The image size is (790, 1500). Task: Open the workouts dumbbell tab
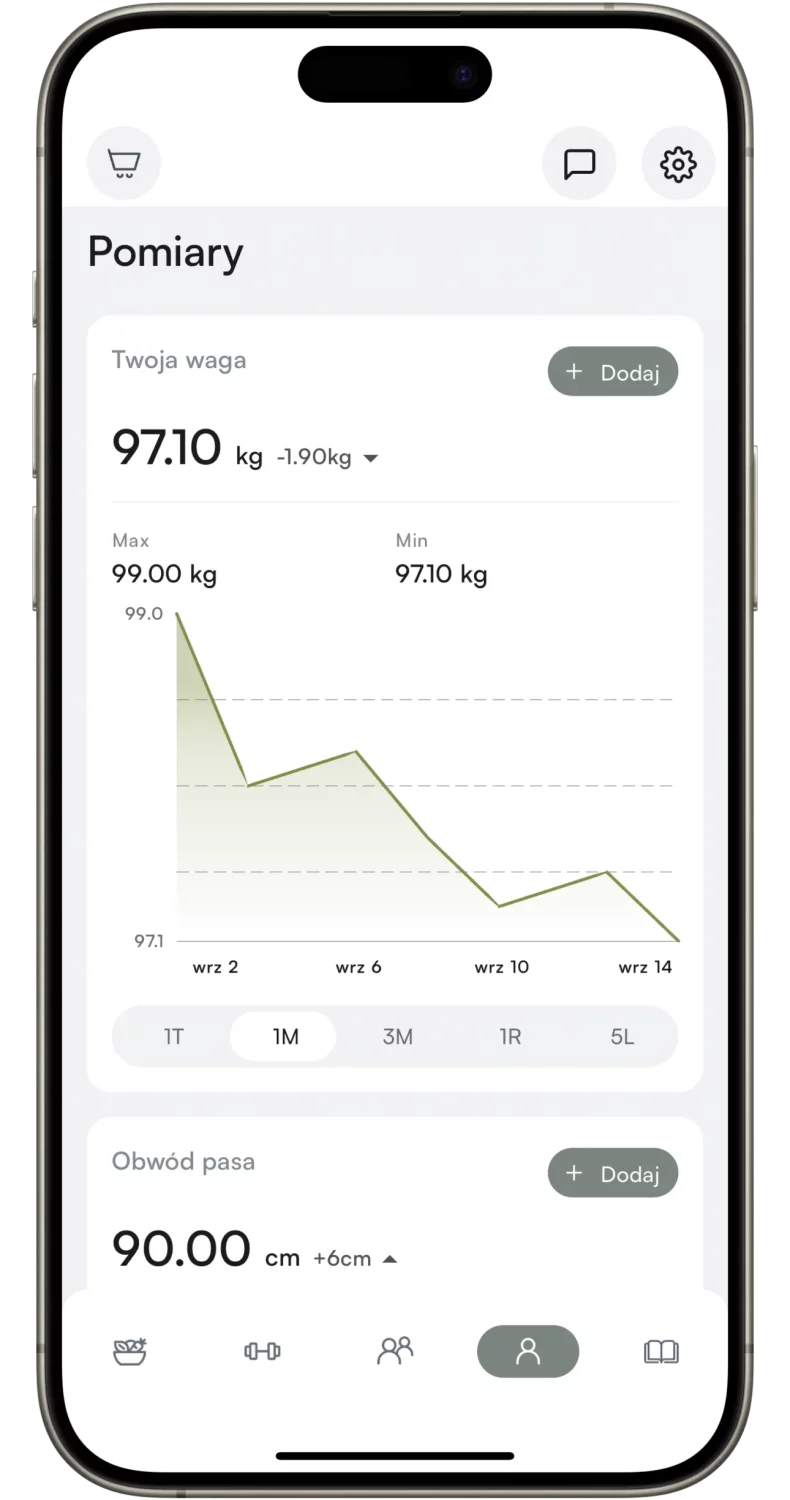pyautogui.click(x=262, y=1352)
